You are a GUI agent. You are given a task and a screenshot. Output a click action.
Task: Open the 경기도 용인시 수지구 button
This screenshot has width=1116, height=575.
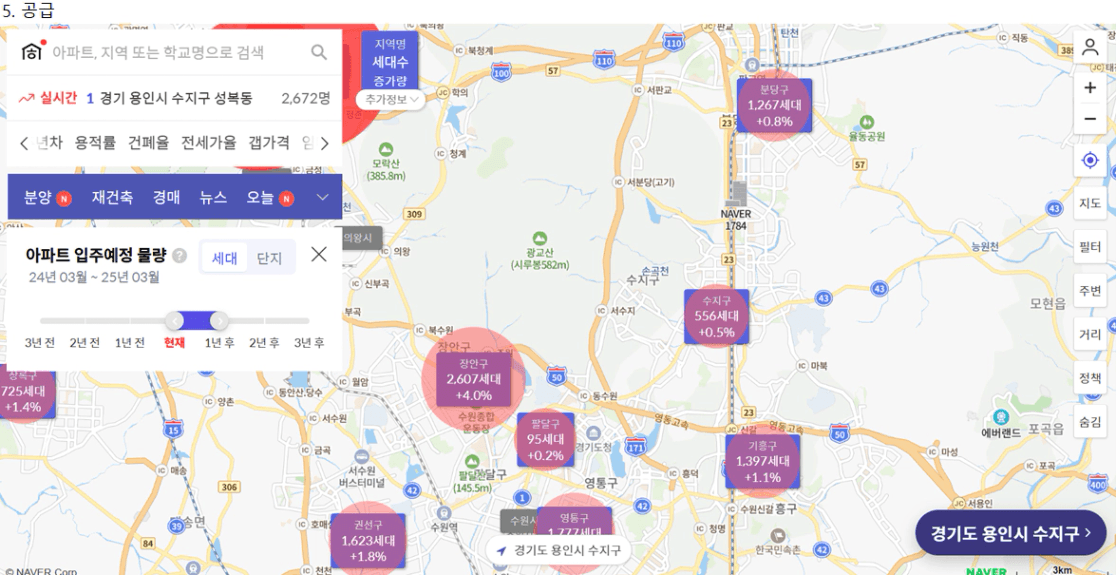pyautogui.click(x=1010, y=533)
